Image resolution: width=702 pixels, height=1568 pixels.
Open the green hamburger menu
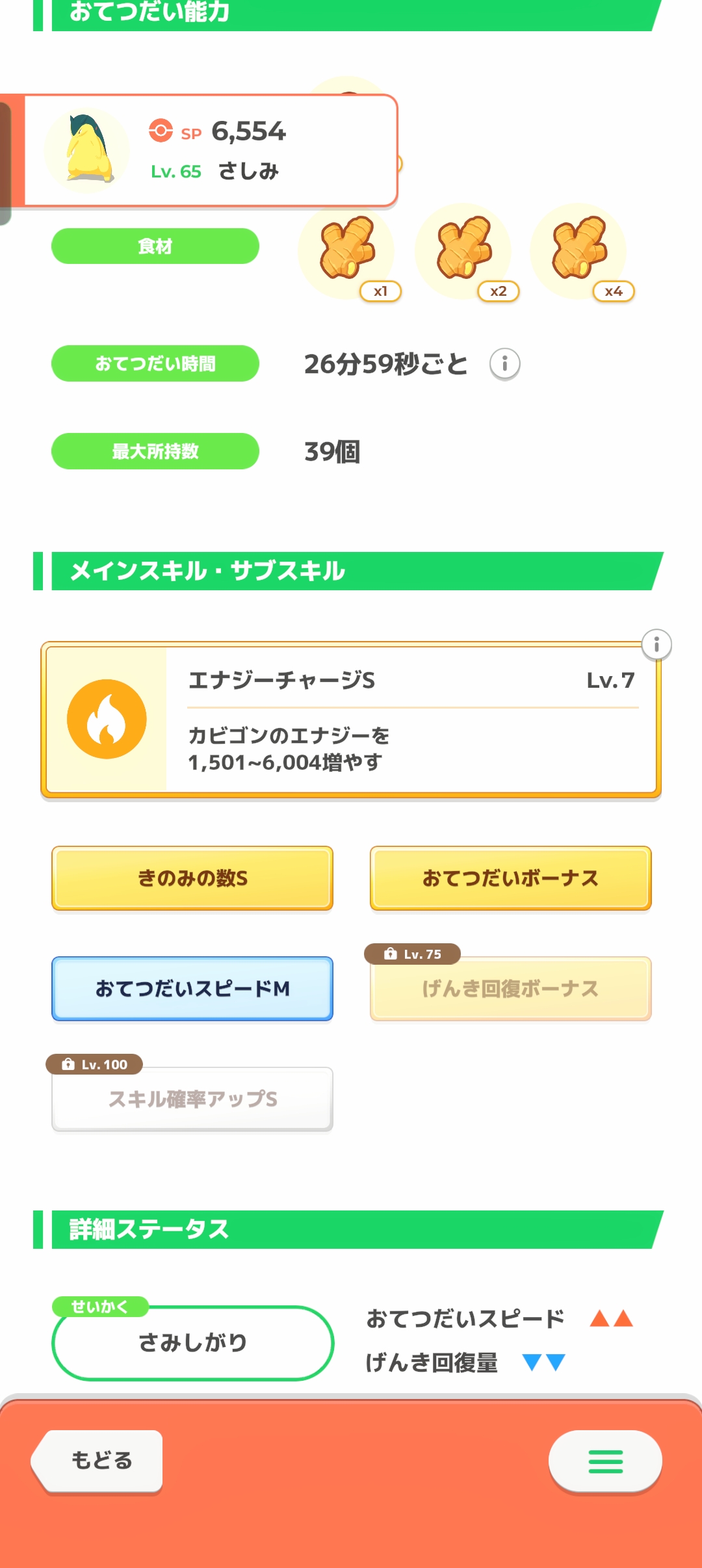[605, 1461]
